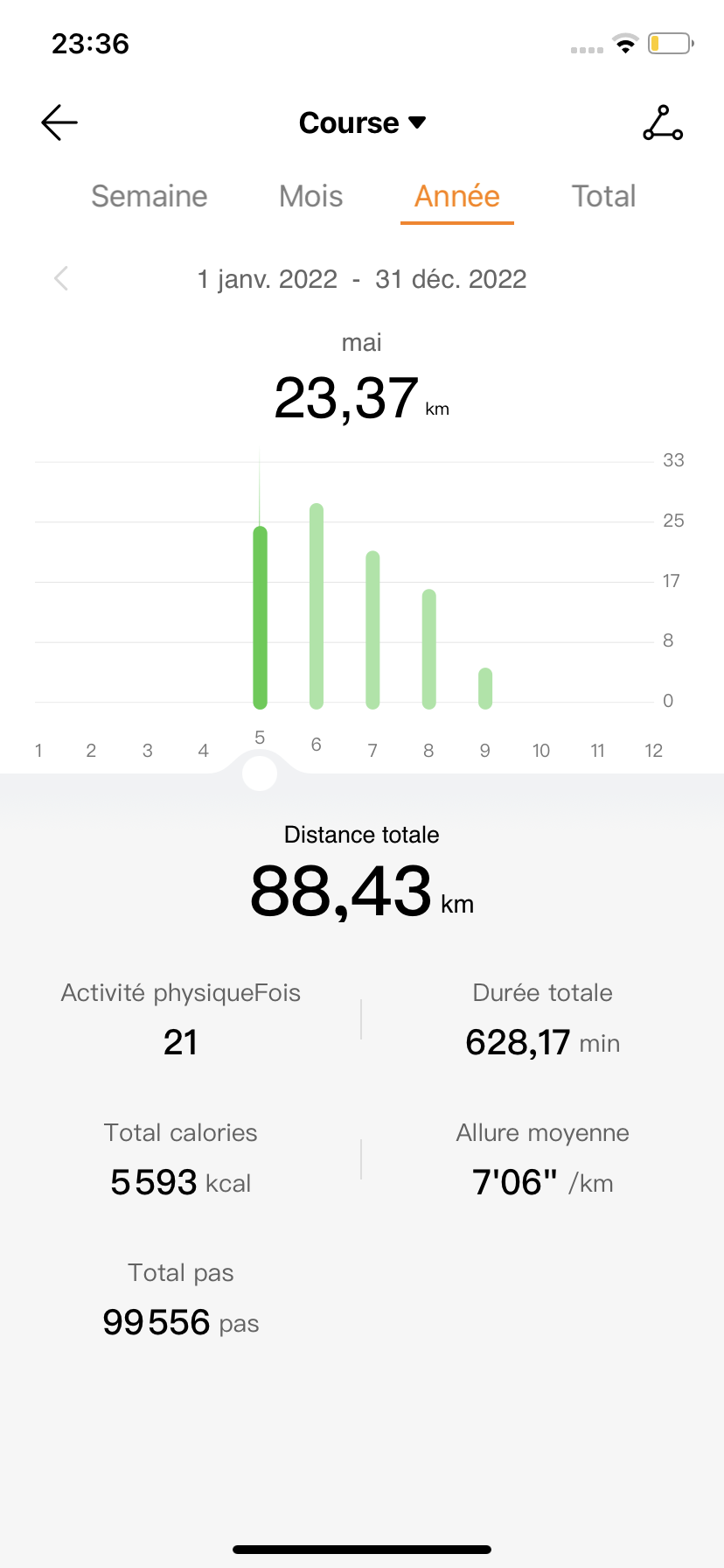Go to the previous year period
Screen dimensions: 724x1568
point(61,279)
